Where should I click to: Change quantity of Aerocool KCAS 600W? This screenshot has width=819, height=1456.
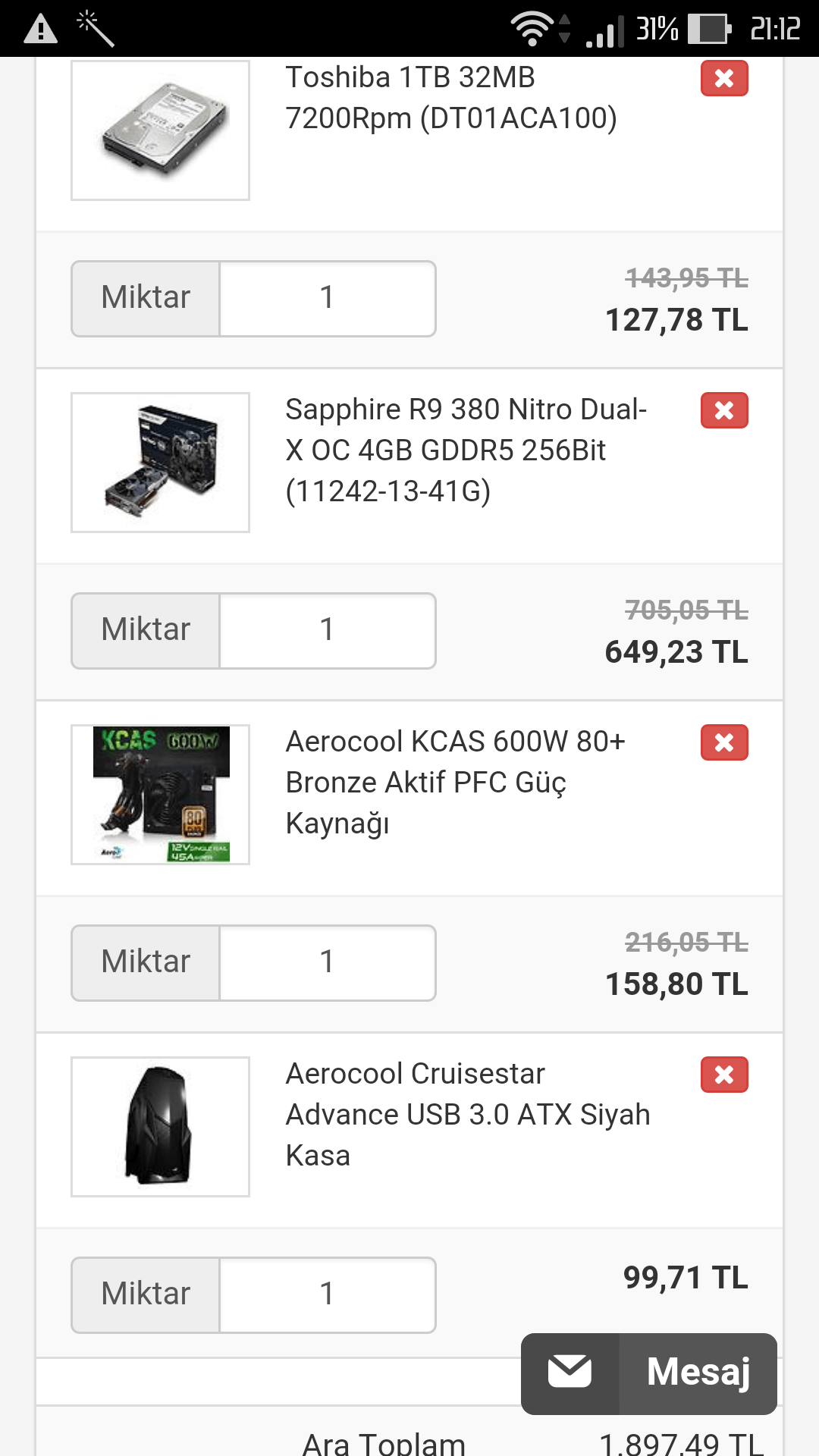pyautogui.click(x=328, y=962)
